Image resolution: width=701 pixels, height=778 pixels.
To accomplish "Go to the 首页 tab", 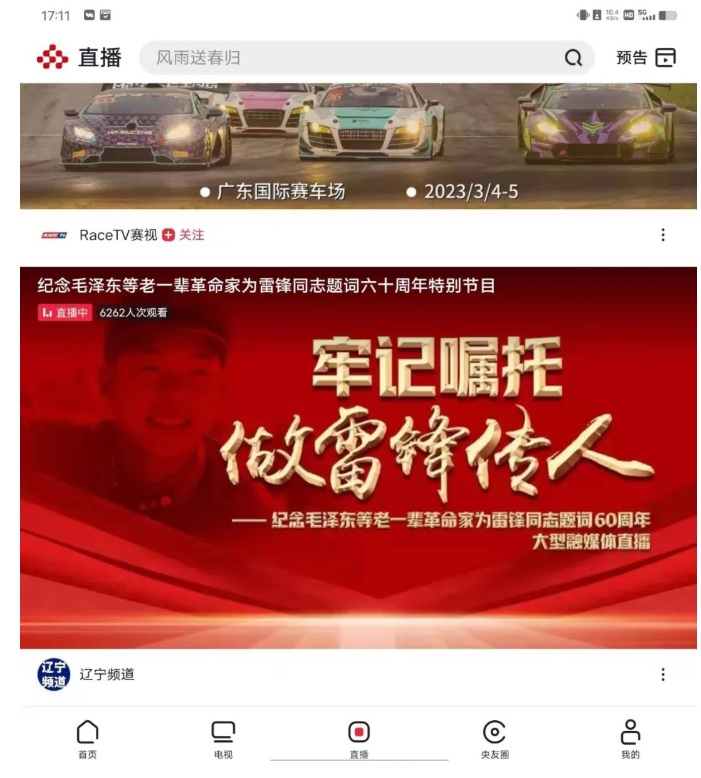I will [x=88, y=740].
